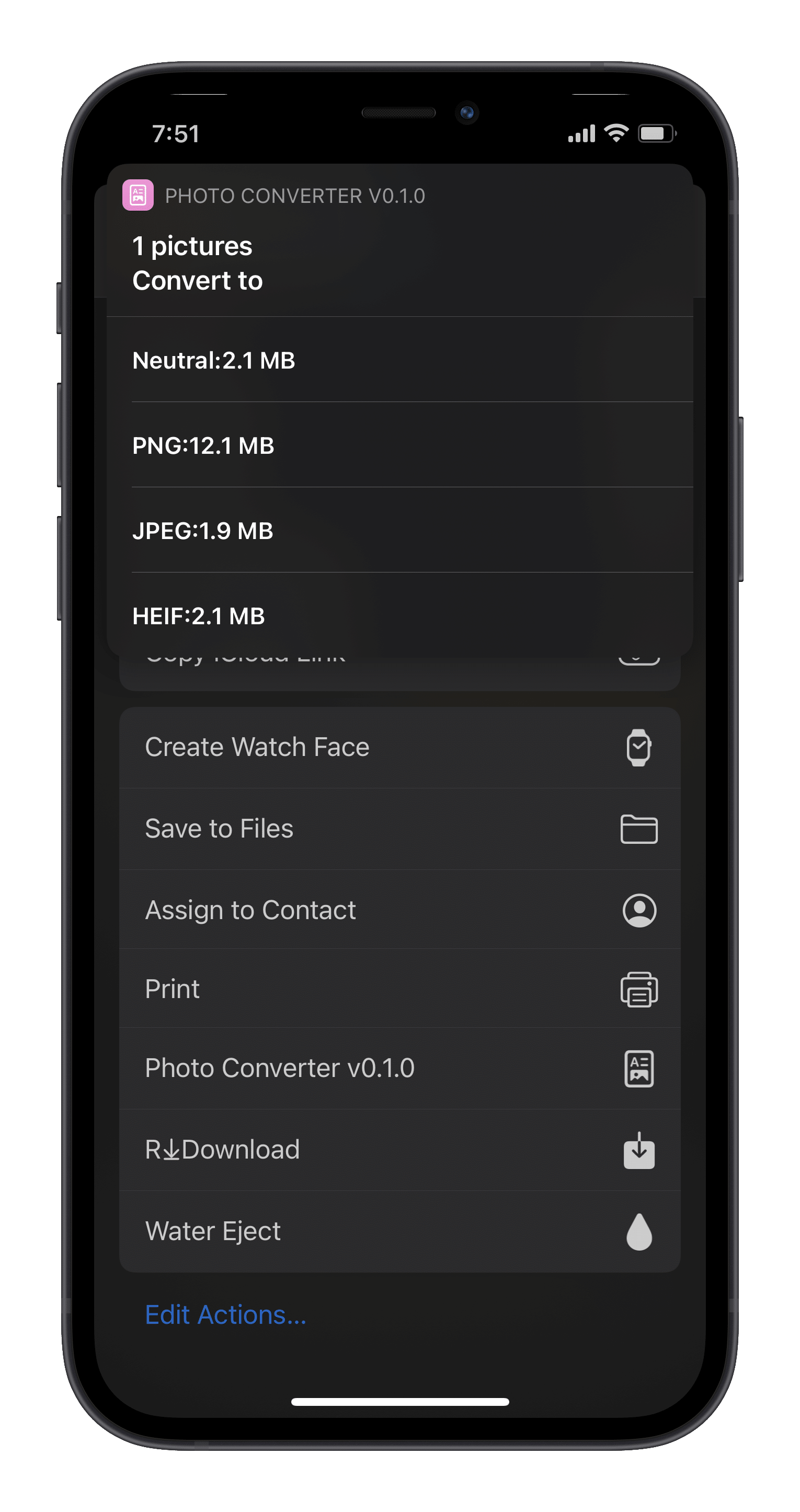The height and width of the screenshot is (1512, 800).
Task: Run the Photo Converter v0.1.0 shortcut
Action: (x=399, y=1068)
